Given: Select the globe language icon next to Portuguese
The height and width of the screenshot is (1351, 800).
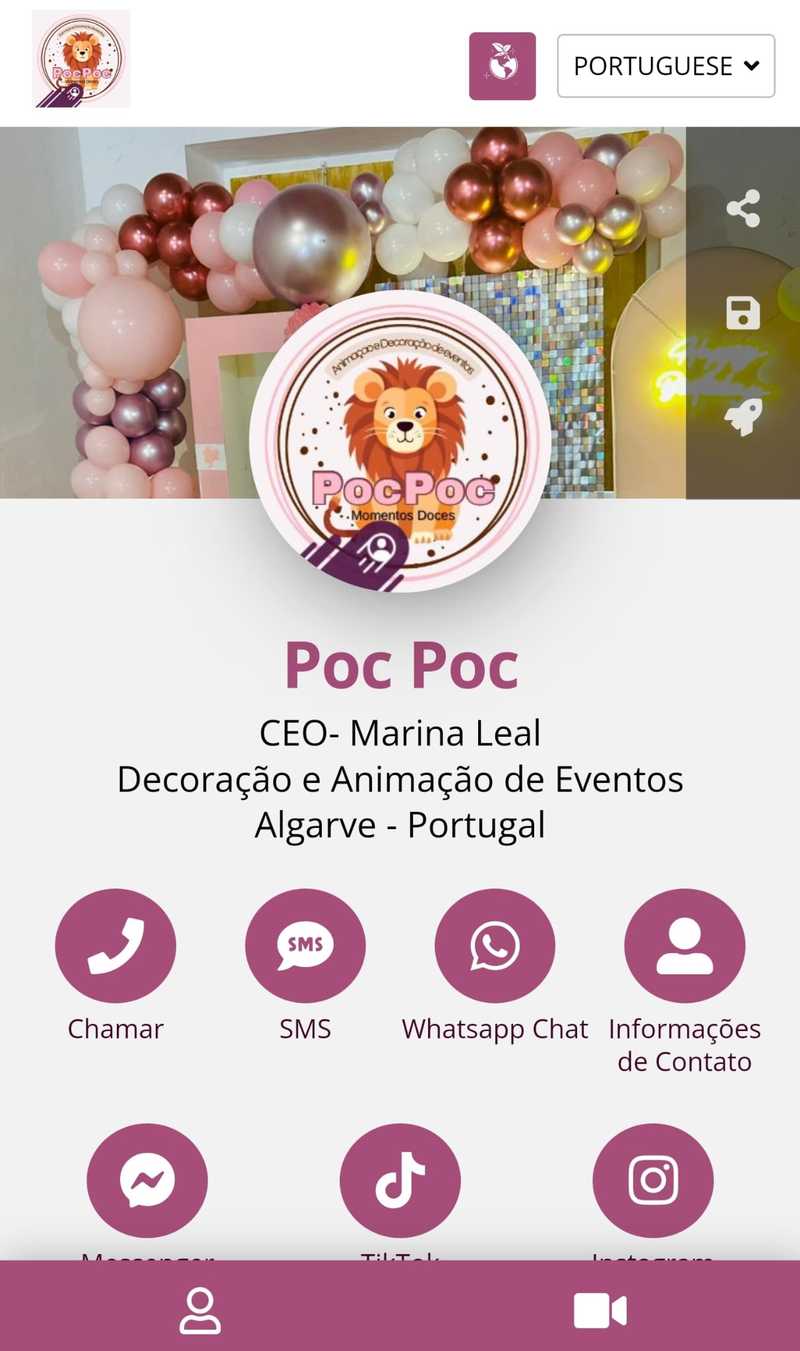Looking at the screenshot, I should [x=502, y=65].
